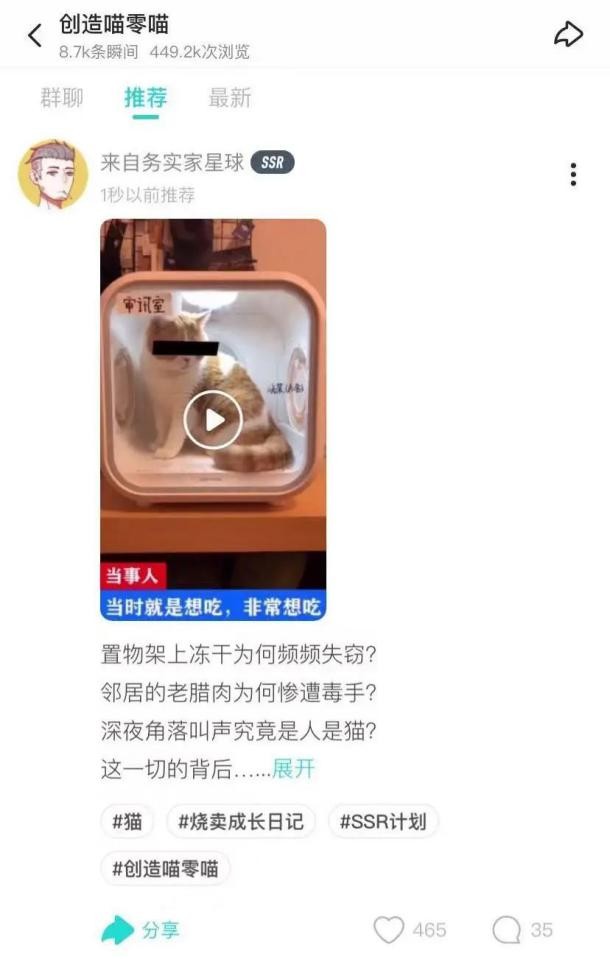
Task: Open the #创造喵零喵 hashtag chip
Action: coord(165,868)
